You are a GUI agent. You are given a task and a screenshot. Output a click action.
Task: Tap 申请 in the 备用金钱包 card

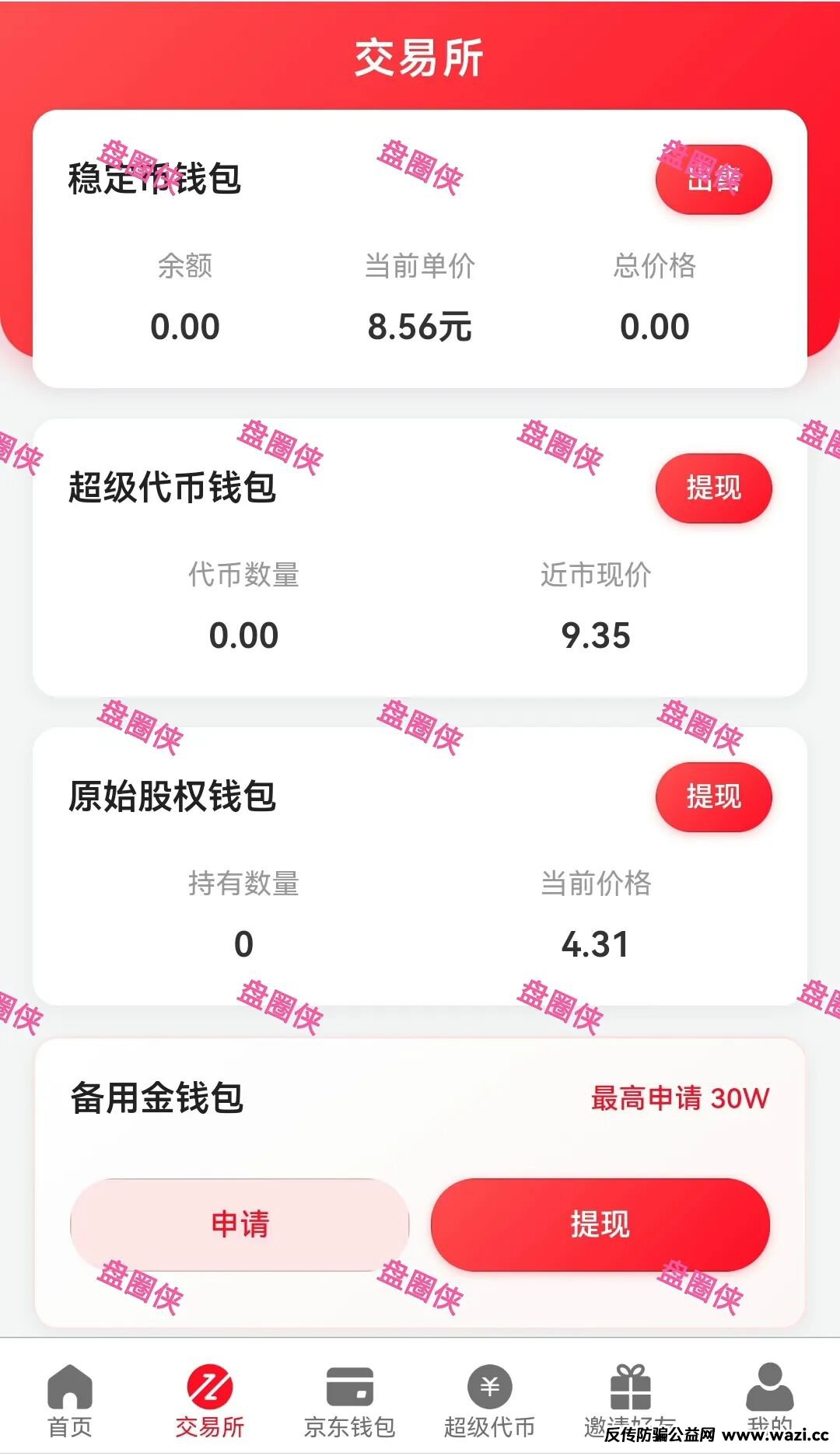(x=240, y=1224)
